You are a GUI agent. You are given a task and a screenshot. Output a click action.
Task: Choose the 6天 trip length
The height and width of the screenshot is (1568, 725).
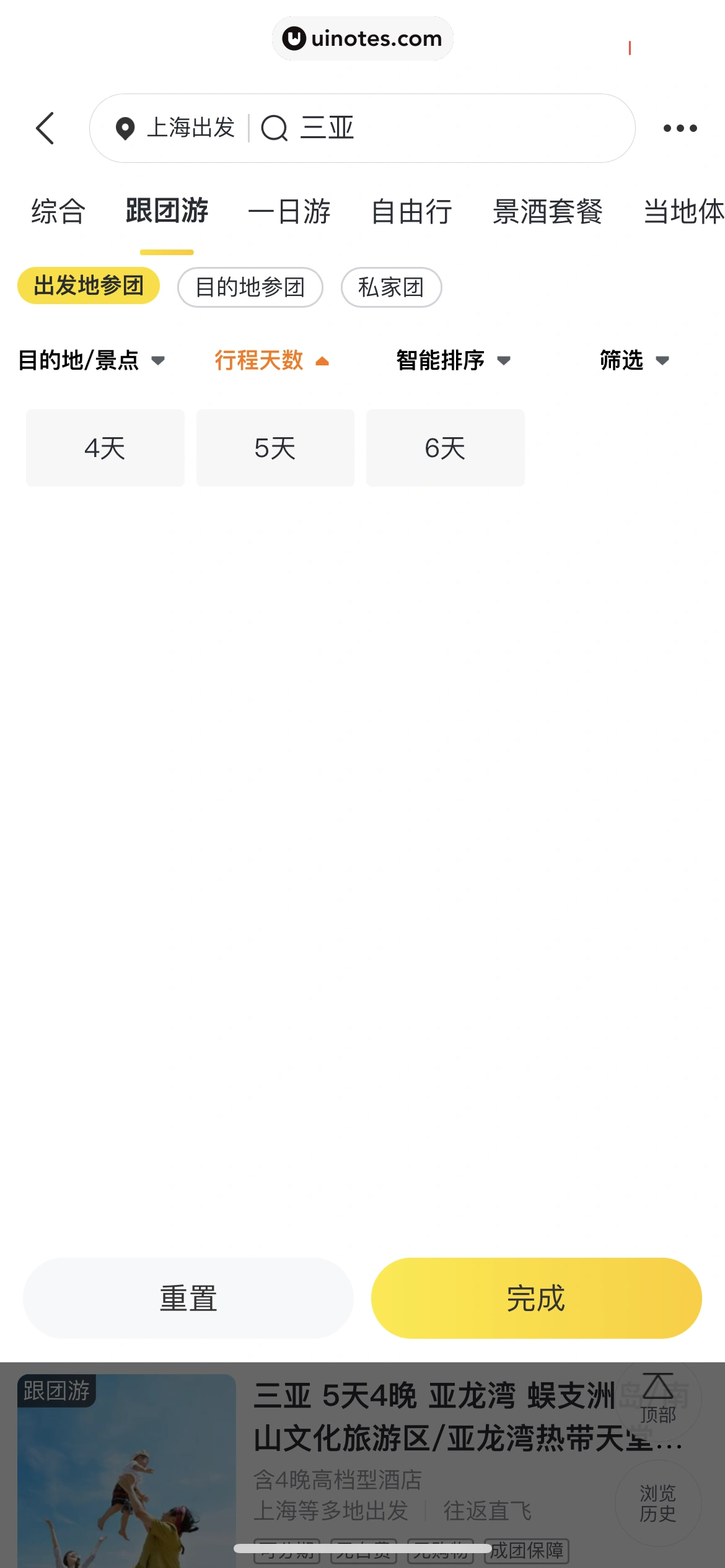pyautogui.click(x=445, y=448)
